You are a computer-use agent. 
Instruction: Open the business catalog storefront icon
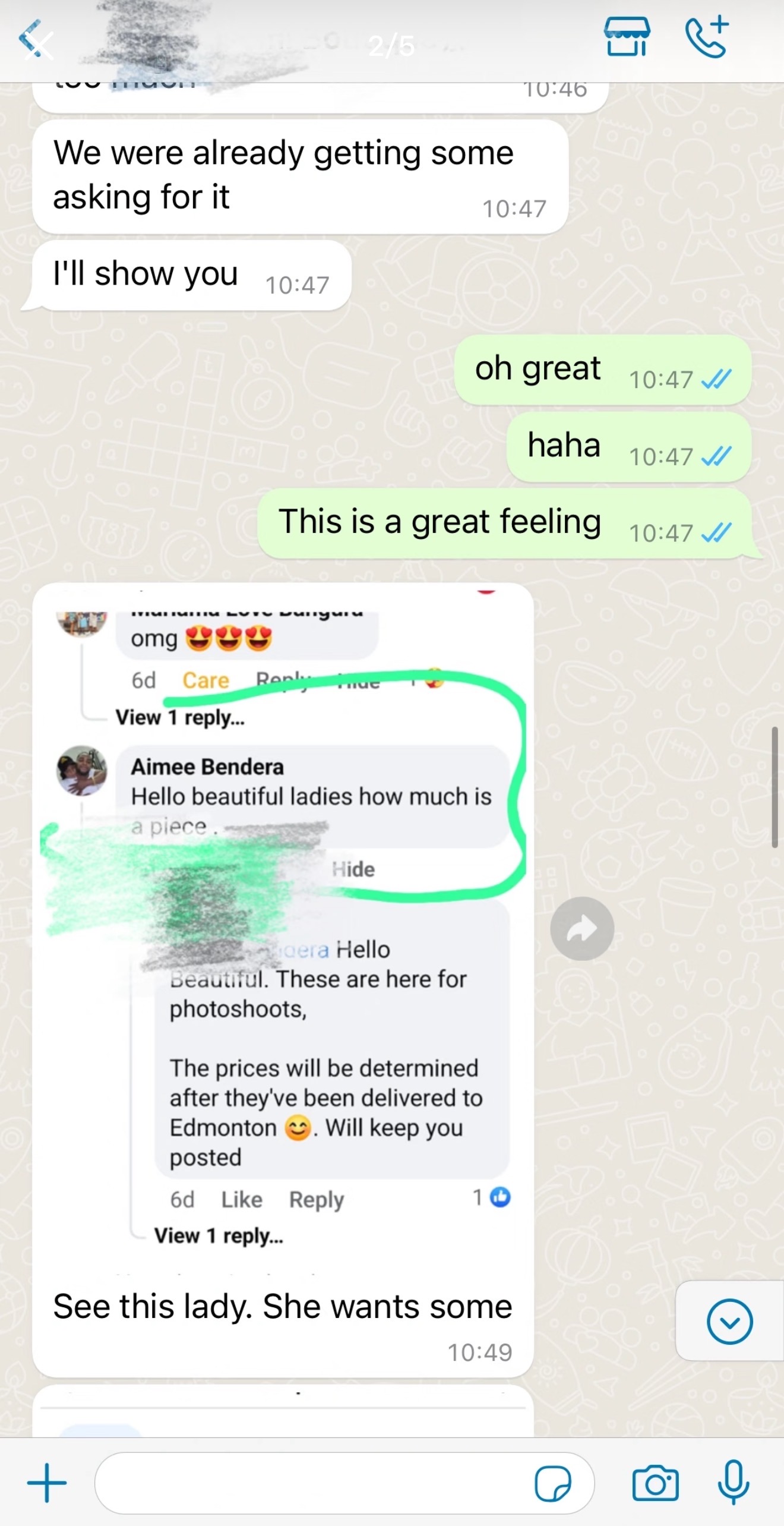pyautogui.click(x=627, y=37)
